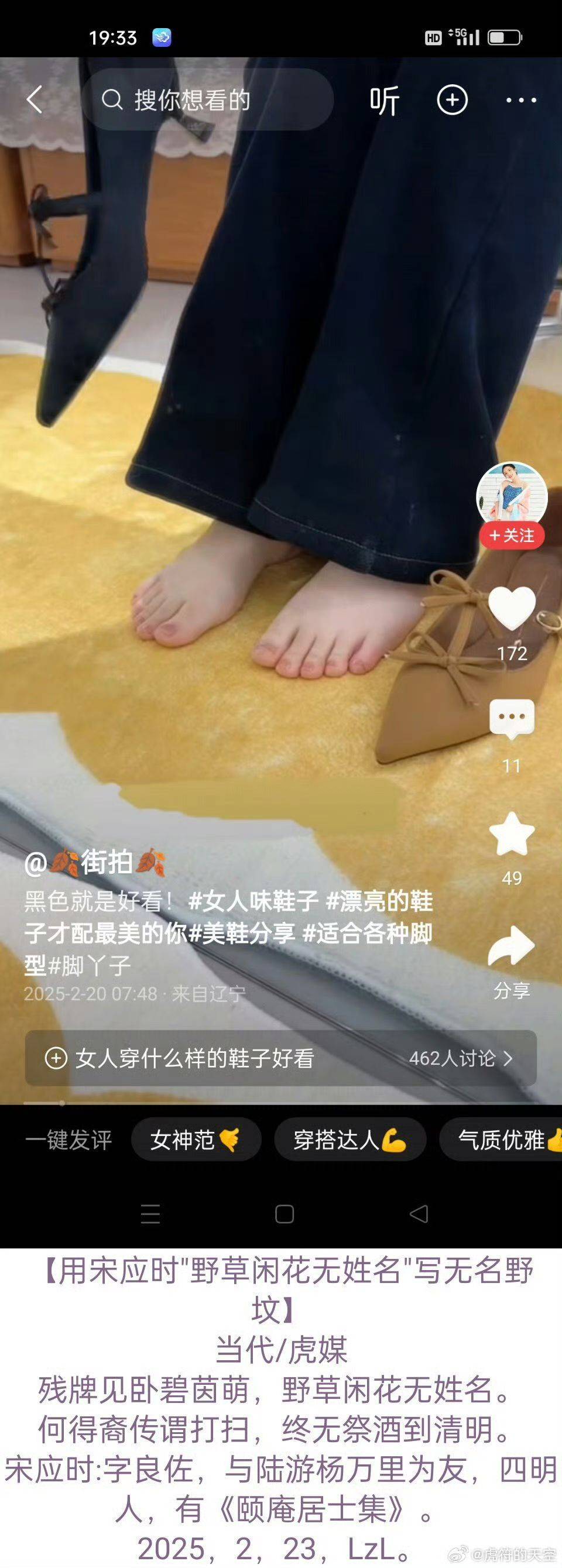Open the hashtag #女人味鞋子
Viewport: 562px width, 1568px height.
253,901
